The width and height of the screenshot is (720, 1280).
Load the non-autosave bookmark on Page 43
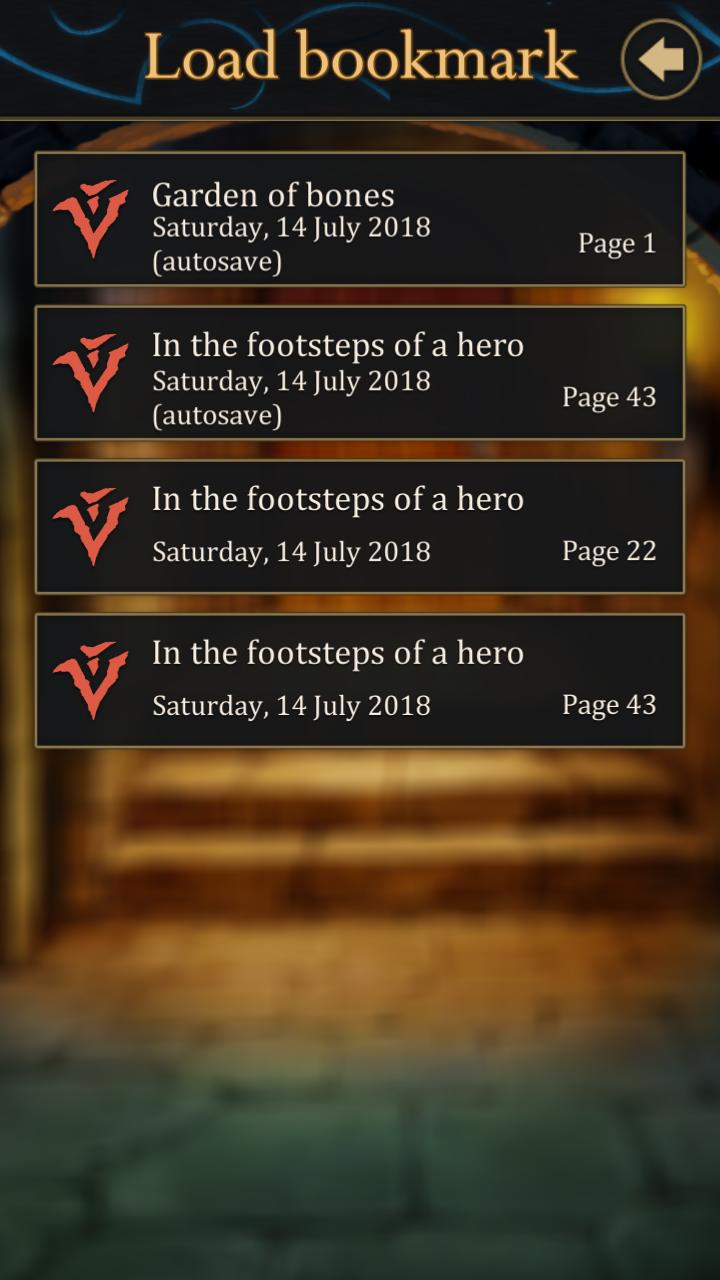coord(360,681)
